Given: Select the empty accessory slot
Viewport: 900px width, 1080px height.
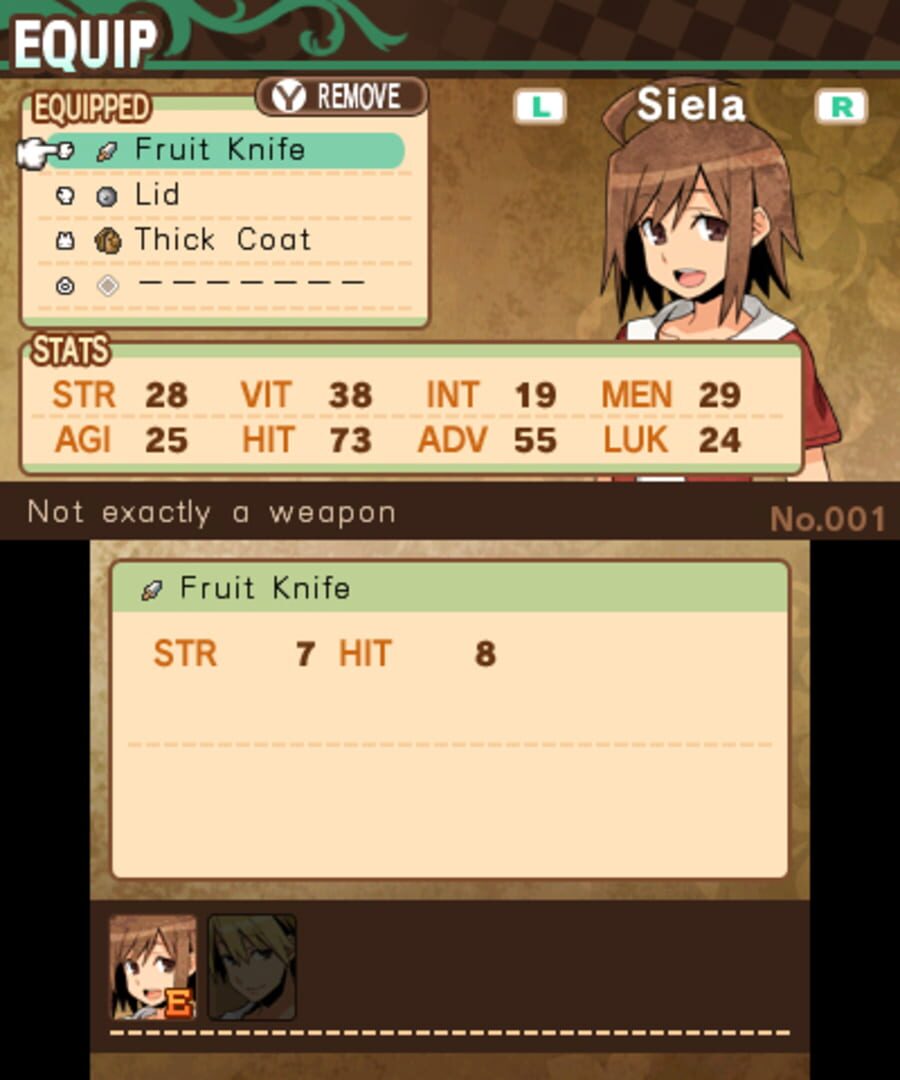Looking at the screenshot, I should [240, 286].
